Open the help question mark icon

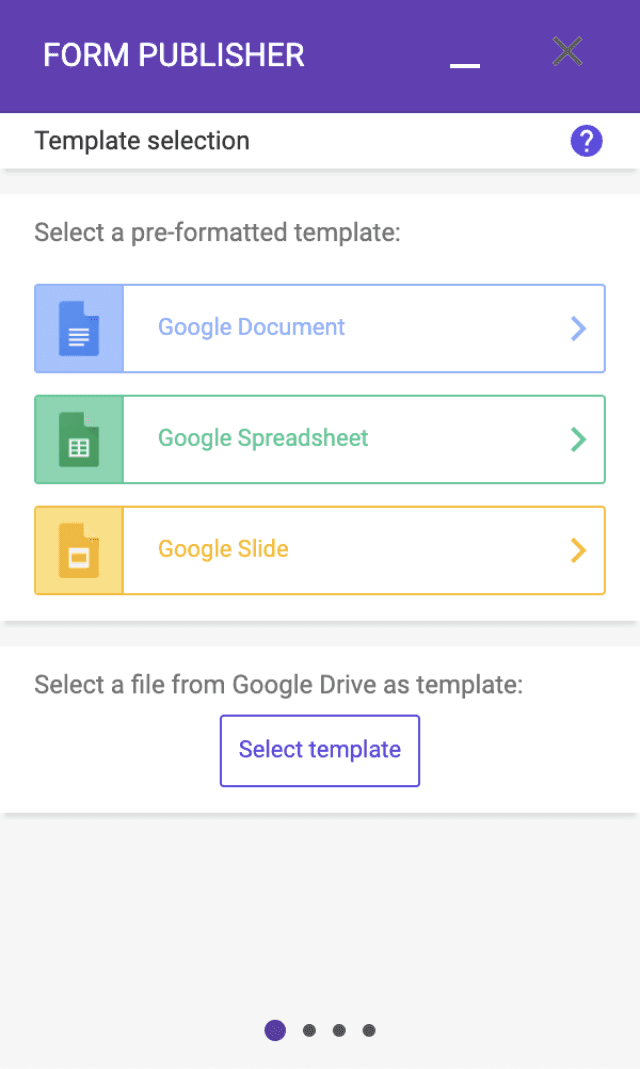[x=586, y=142]
